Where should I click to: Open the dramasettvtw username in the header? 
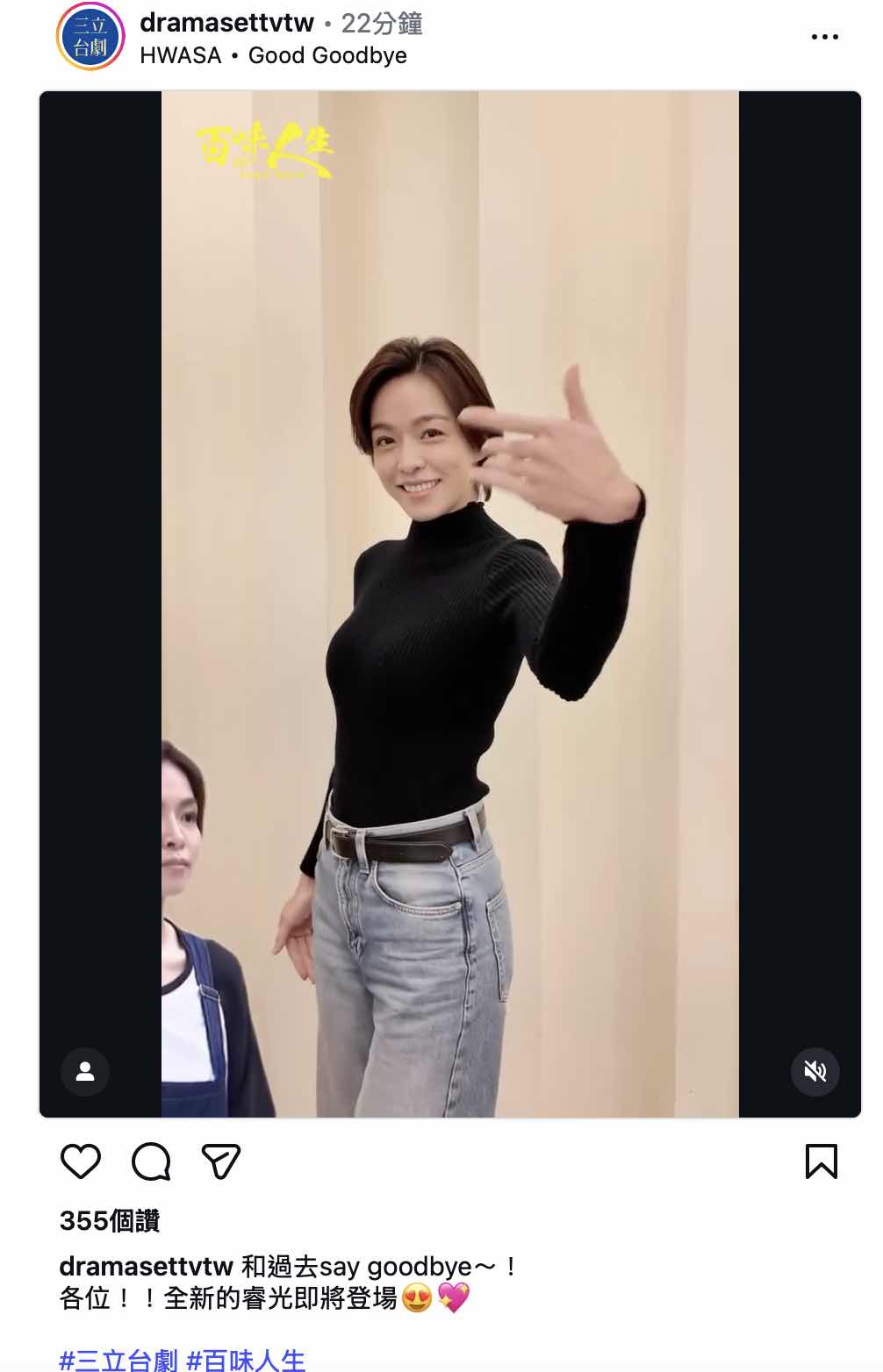point(226,24)
